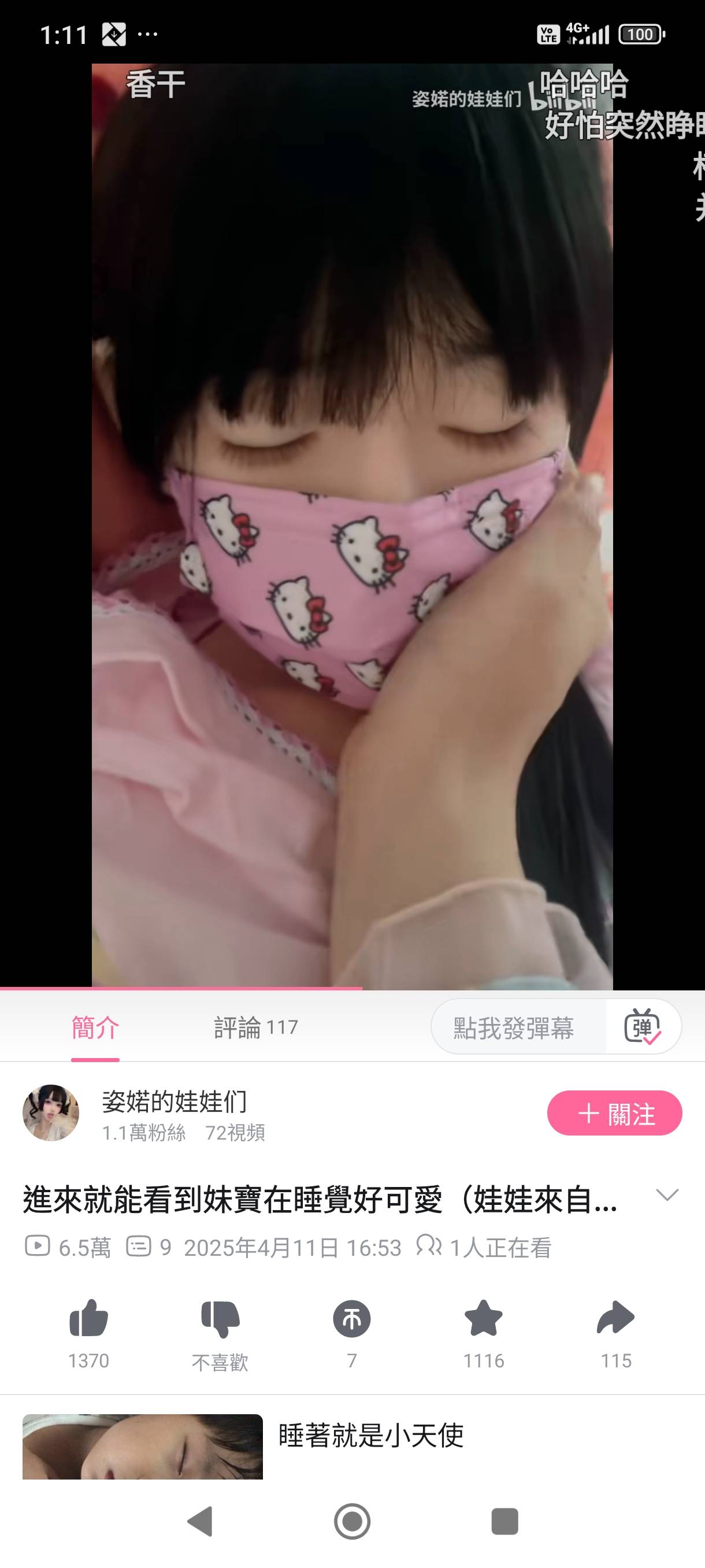Return to the system home screen
705x1568 pixels.
pyautogui.click(x=352, y=1522)
